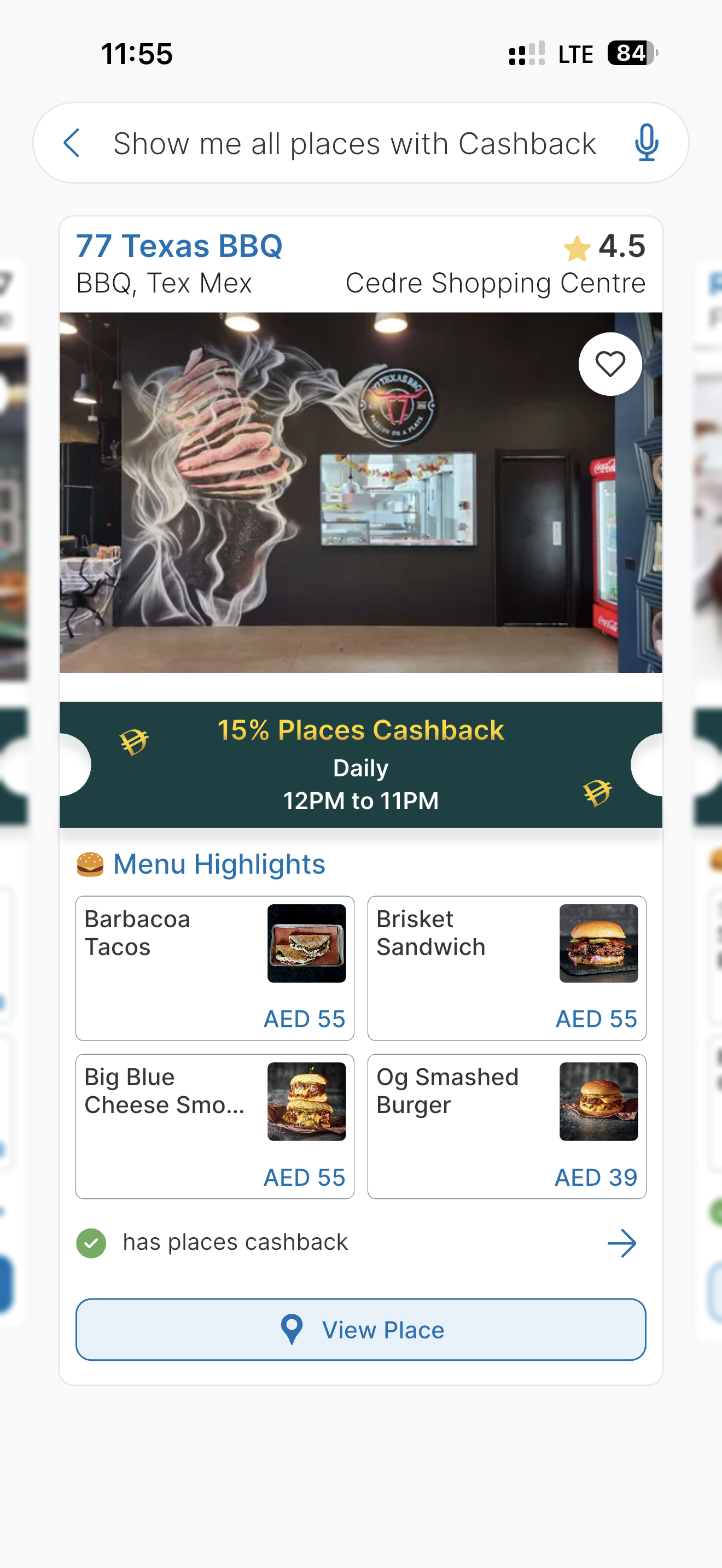Select the Og Smashed Burger item

click(506, 1126)
